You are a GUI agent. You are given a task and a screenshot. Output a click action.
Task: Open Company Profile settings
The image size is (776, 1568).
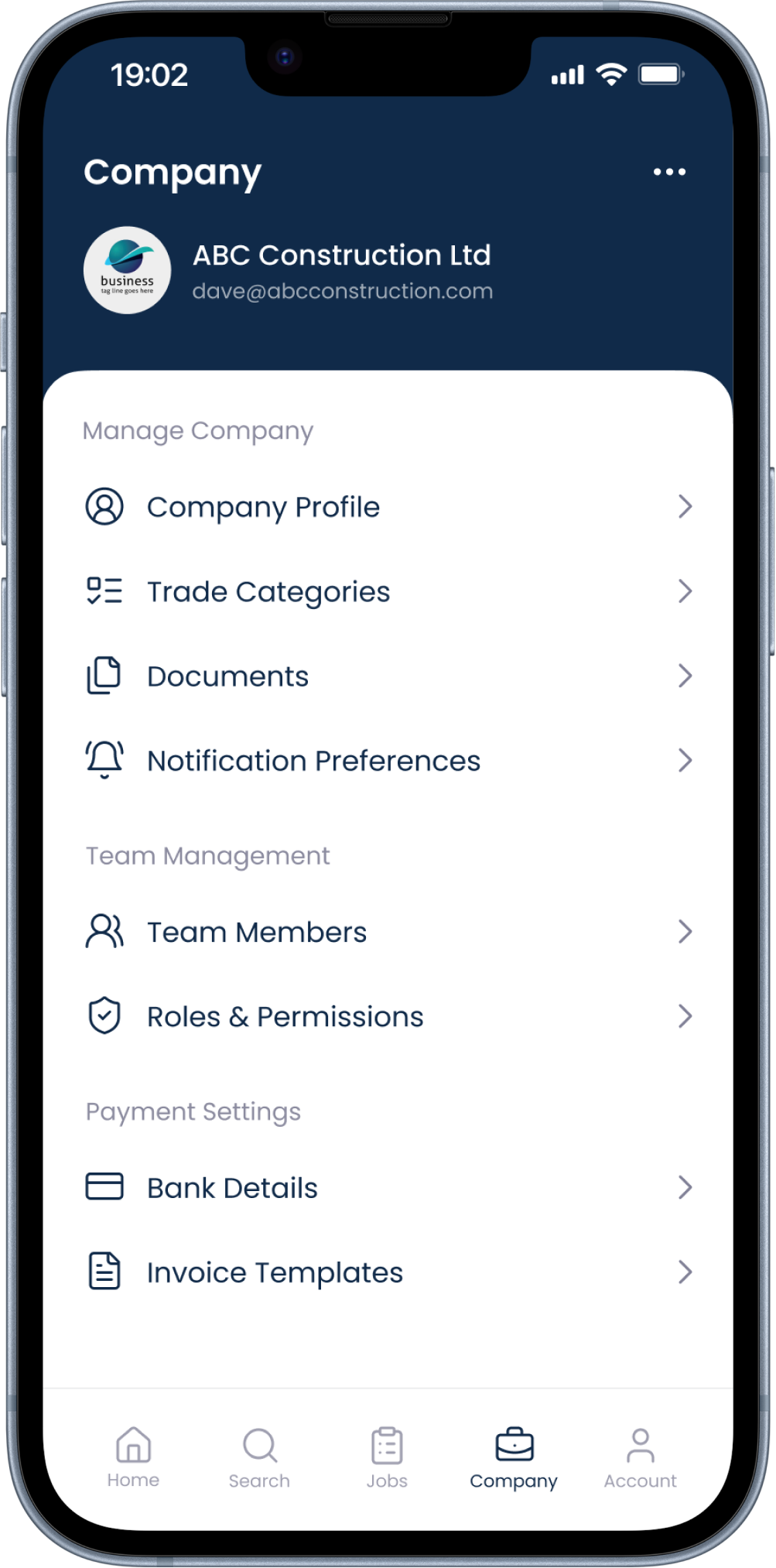click(387, 507)
